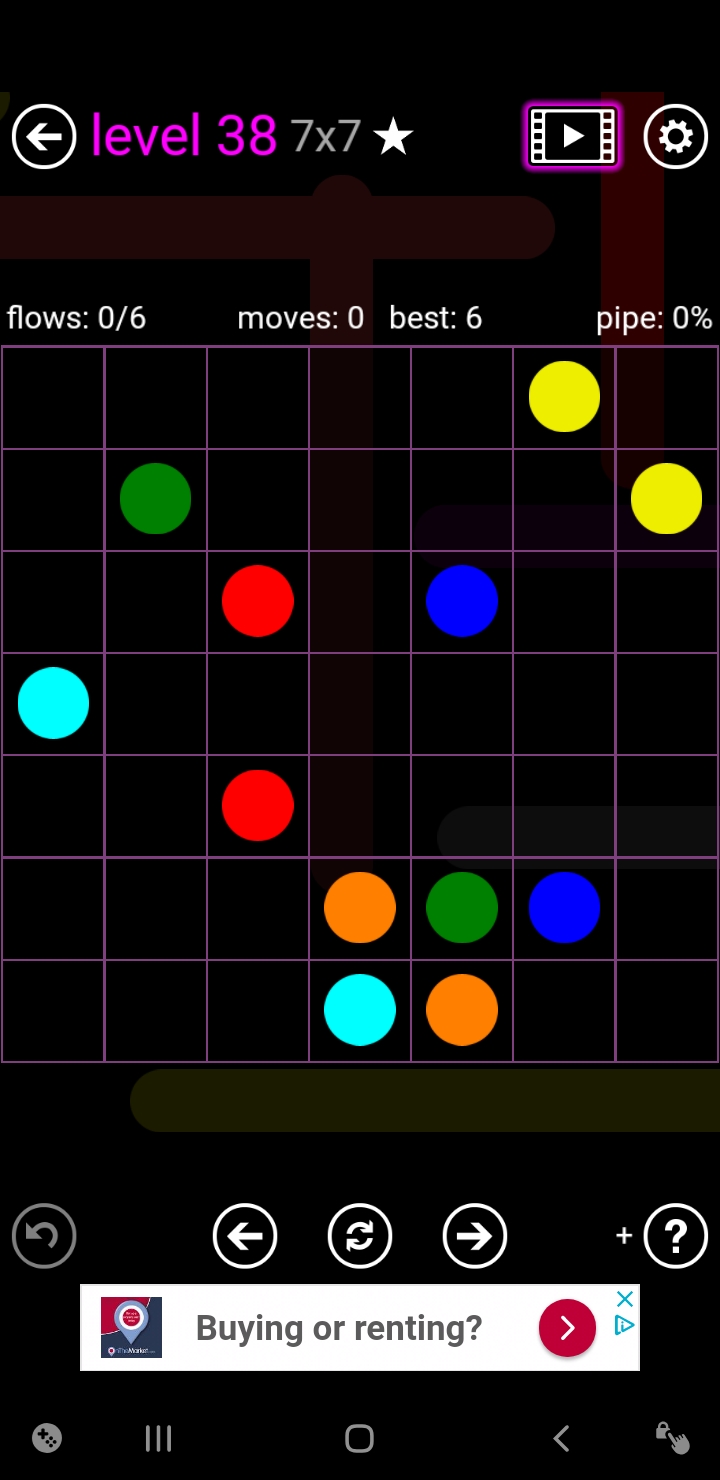The width and height of the screenshot is (720, 1480).
Task: Go back from level 38
Action: (x=44, y=136)
